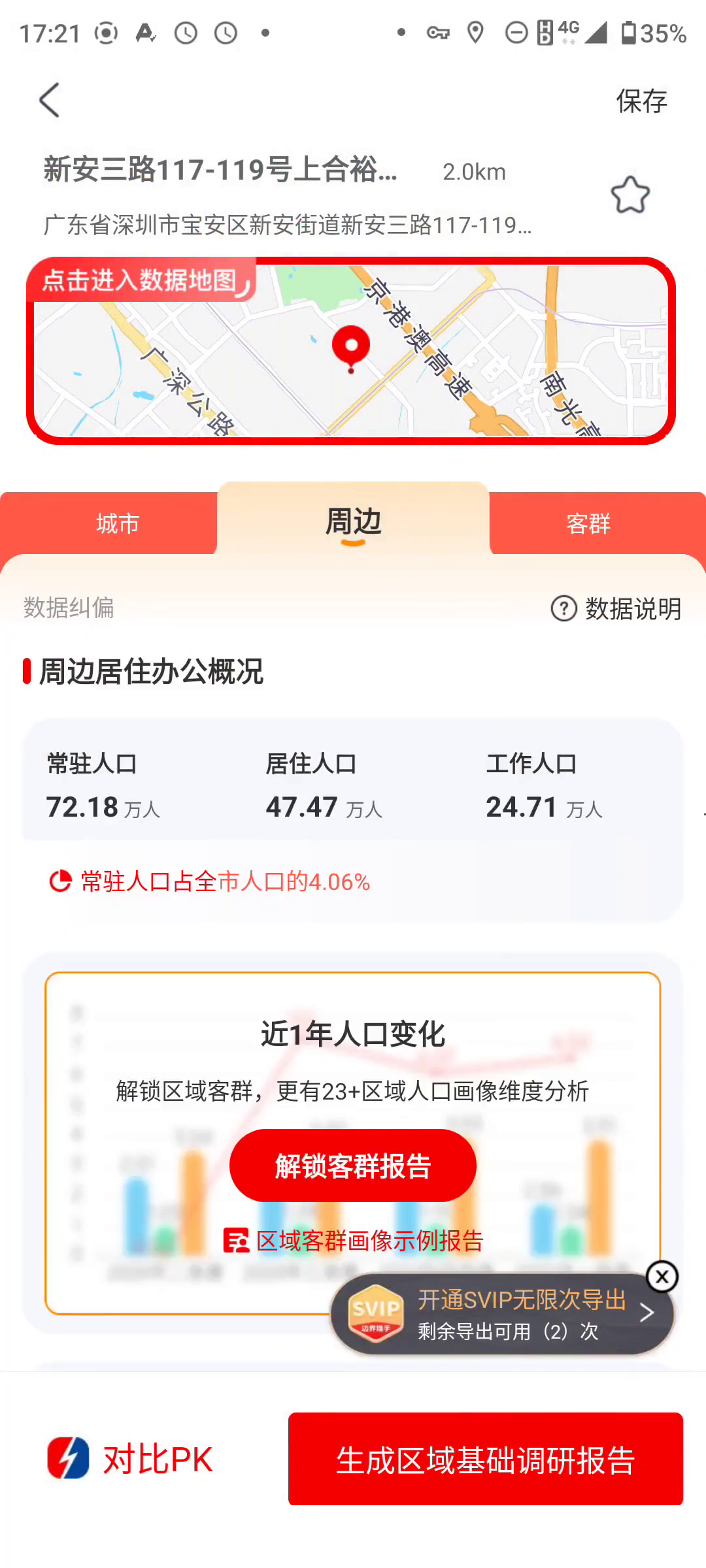Select the 周边 tab
The width and height of the screenshot is (706, 1568).
click(x=353, y=523)
